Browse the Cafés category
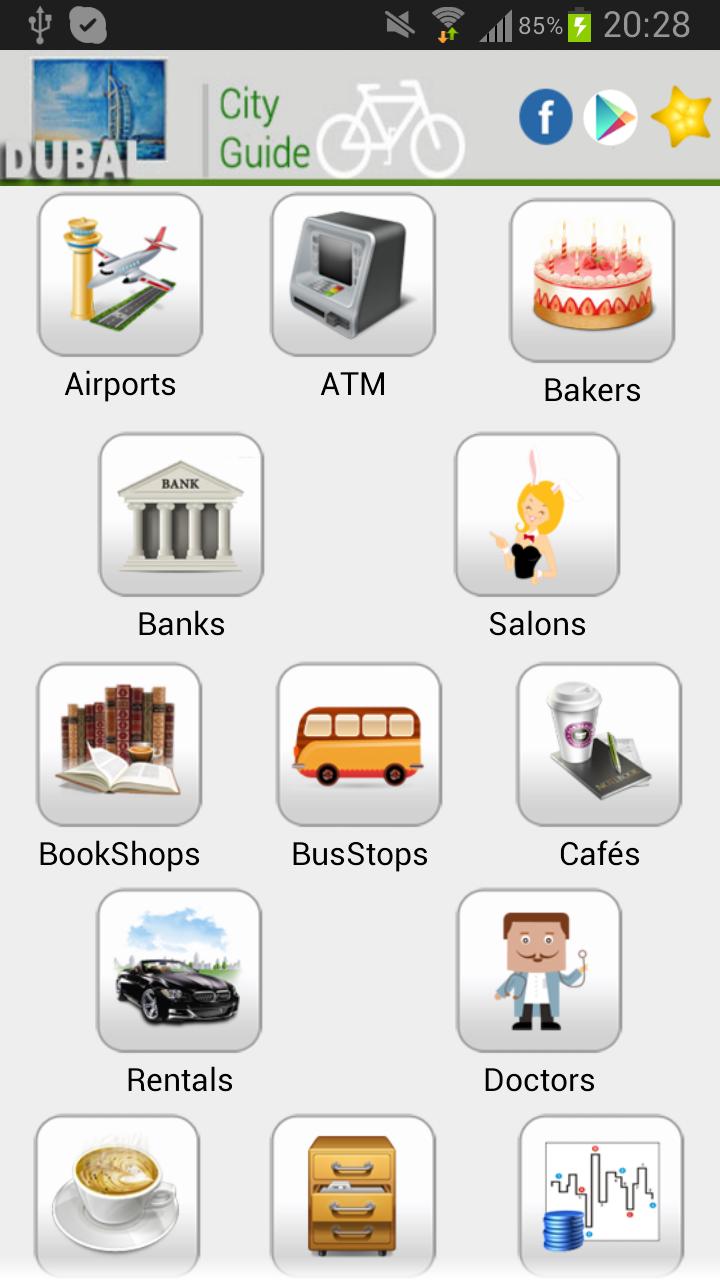 (599, 745)
